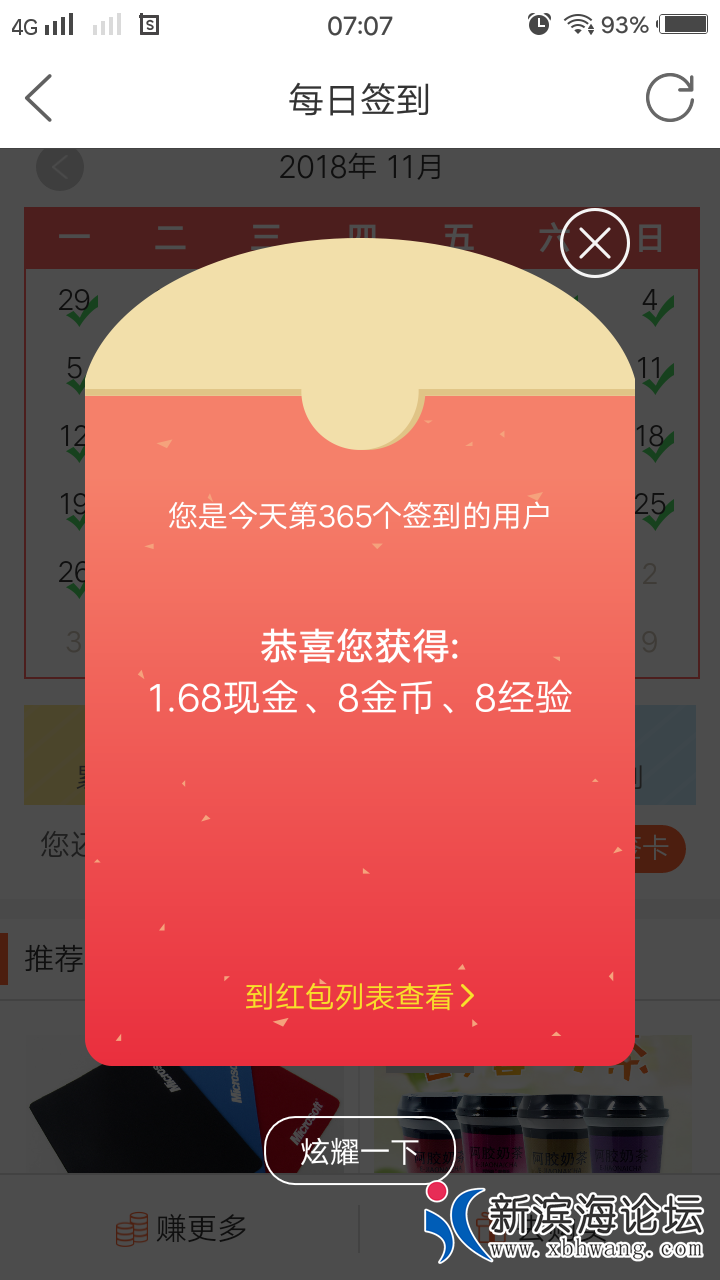720x1280 pixels.
Task: Tap the 炫耀一下 button
Action: pyautogui.click(x=359, y=1151)
